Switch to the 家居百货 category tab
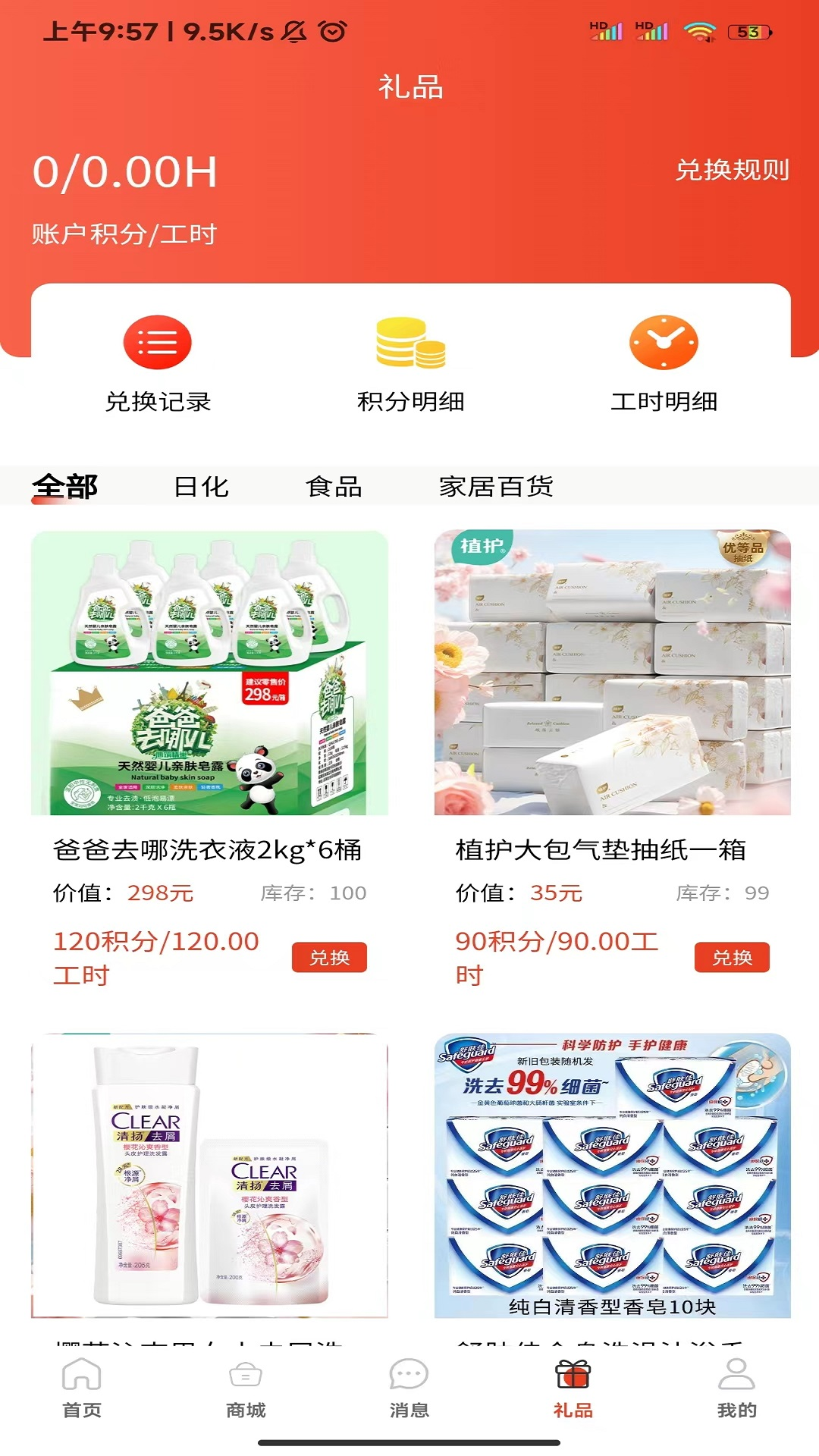The image size is (819, 1456). pyautogui.click(x=496, y=486)
